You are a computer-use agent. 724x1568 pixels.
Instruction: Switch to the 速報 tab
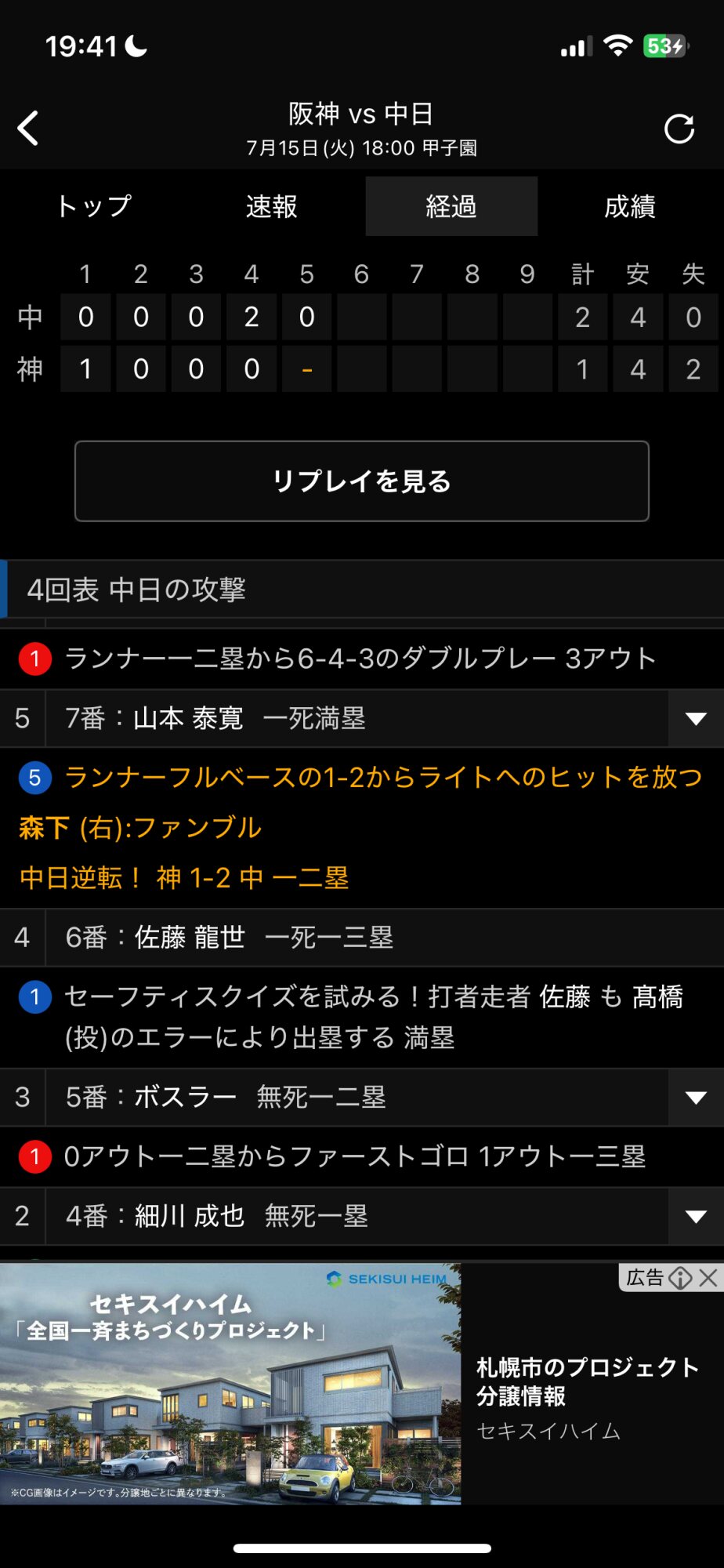pyautogui.click(x=272, y=206)
